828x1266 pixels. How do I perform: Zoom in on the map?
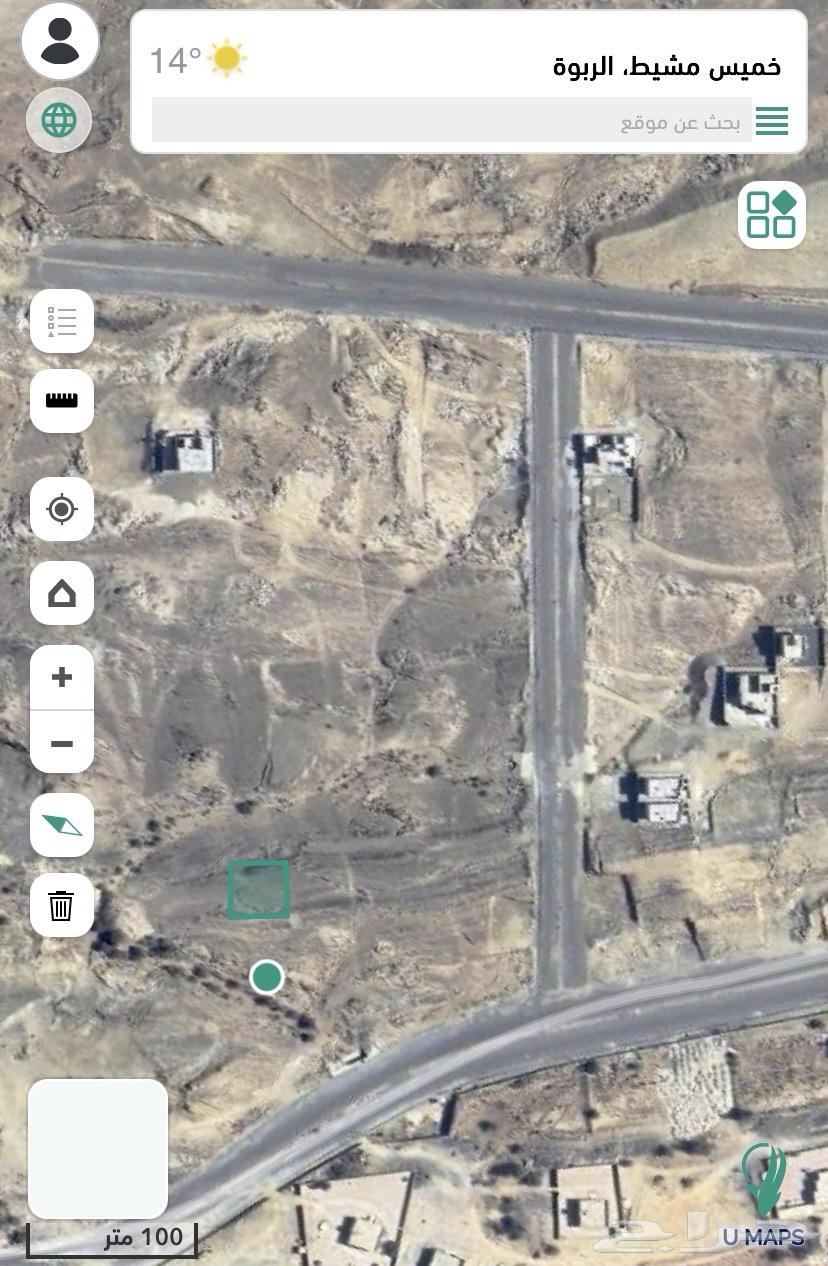click(x=62, y=678)
